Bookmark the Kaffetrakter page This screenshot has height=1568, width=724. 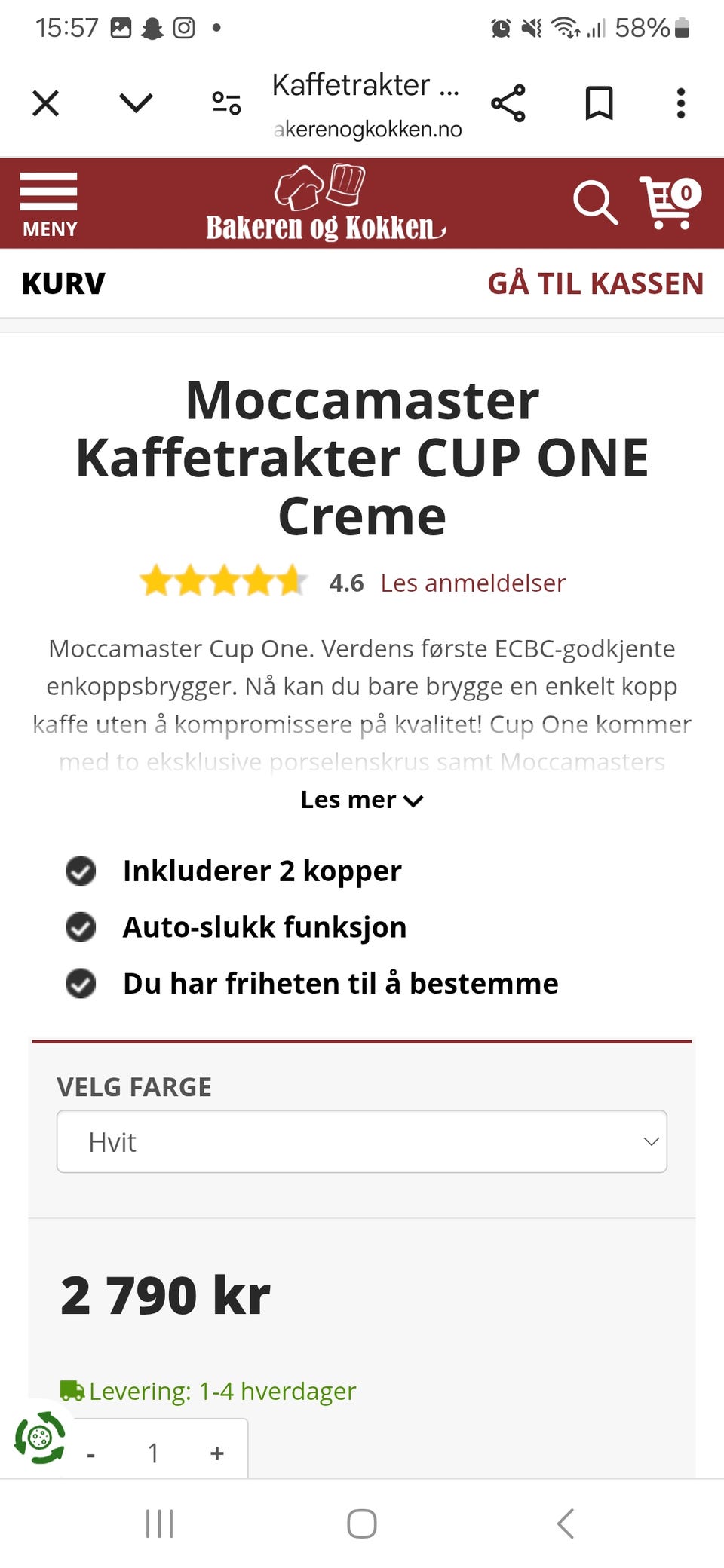[597, 103]
